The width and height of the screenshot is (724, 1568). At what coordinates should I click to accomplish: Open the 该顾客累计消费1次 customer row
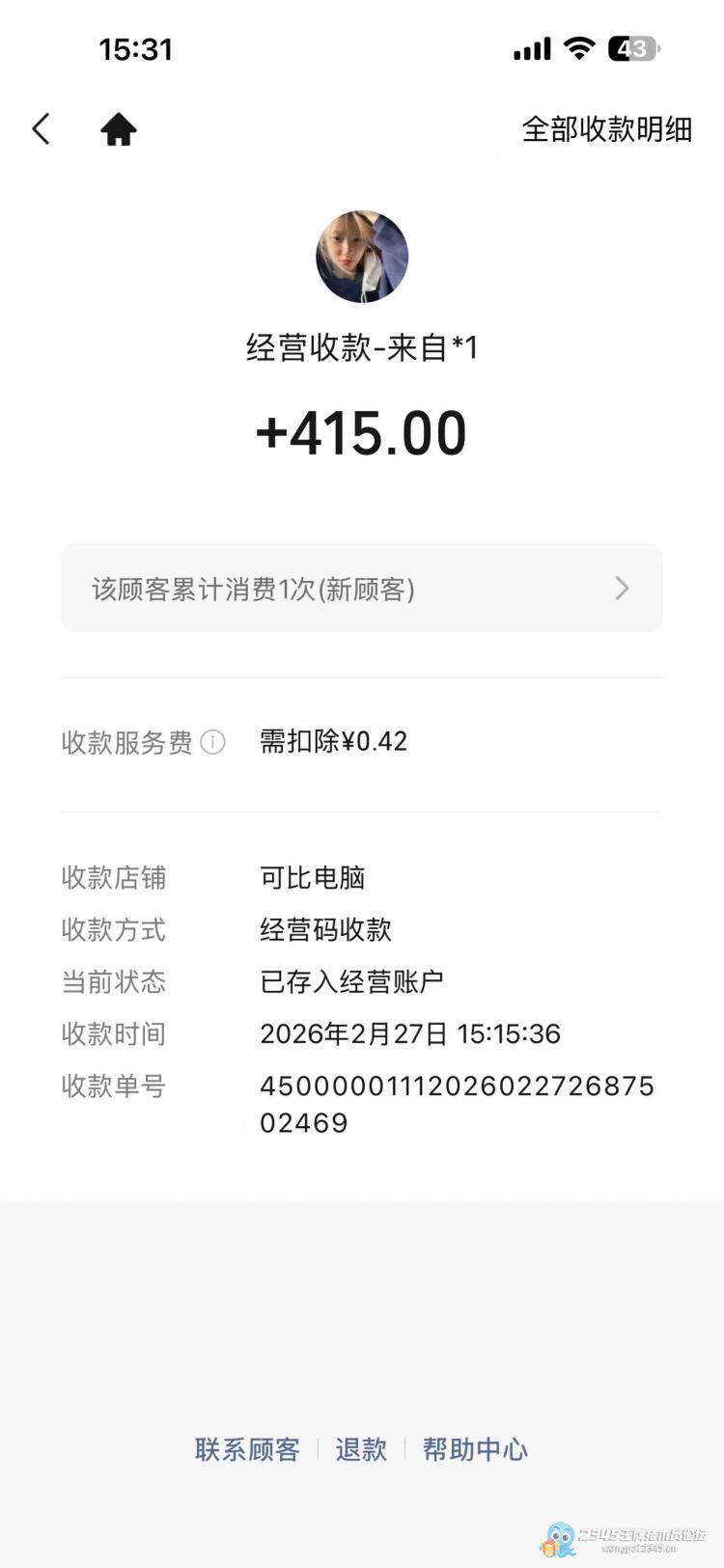pos(361,589)
